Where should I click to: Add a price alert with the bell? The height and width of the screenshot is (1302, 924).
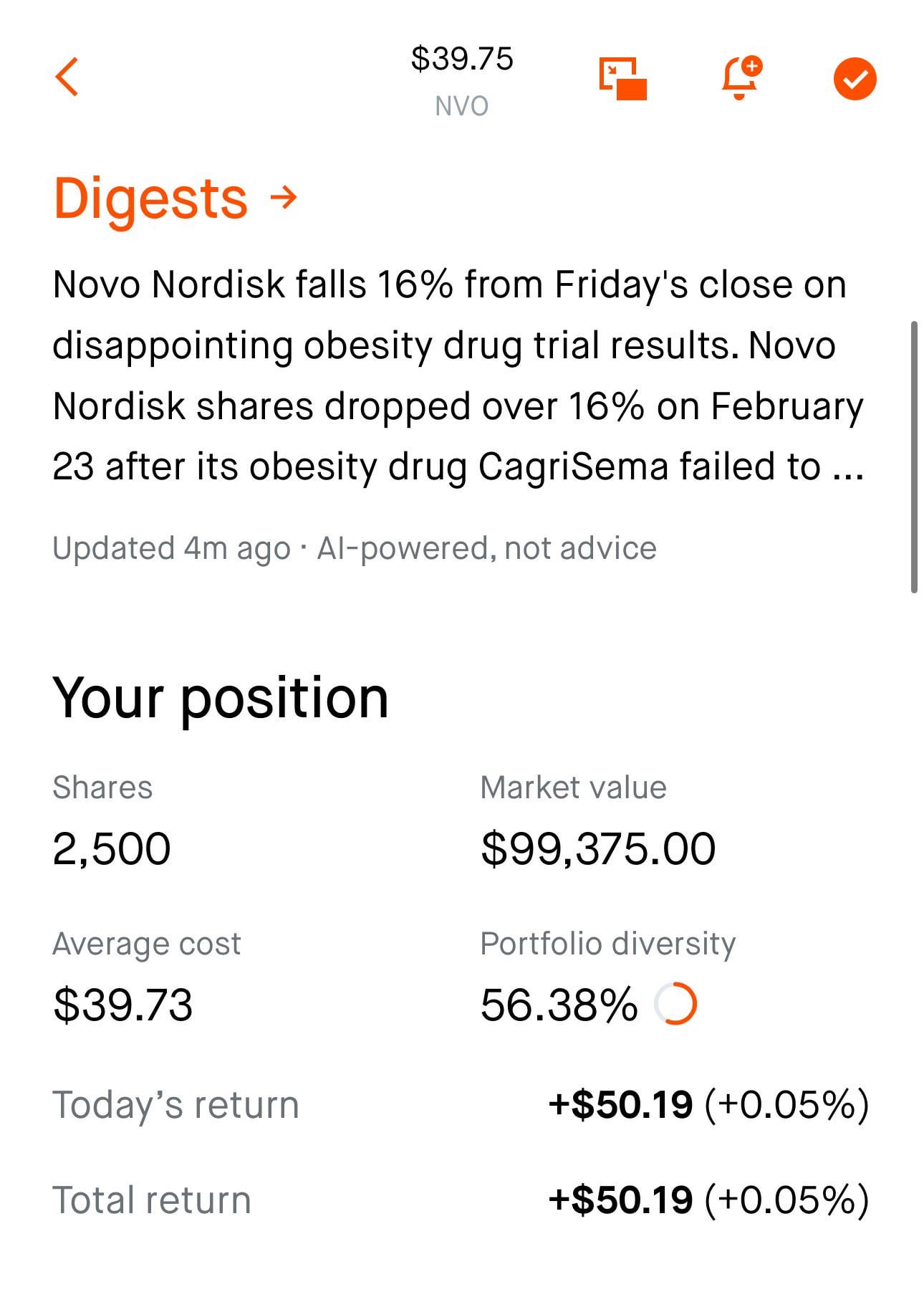[x=741, y=77]
